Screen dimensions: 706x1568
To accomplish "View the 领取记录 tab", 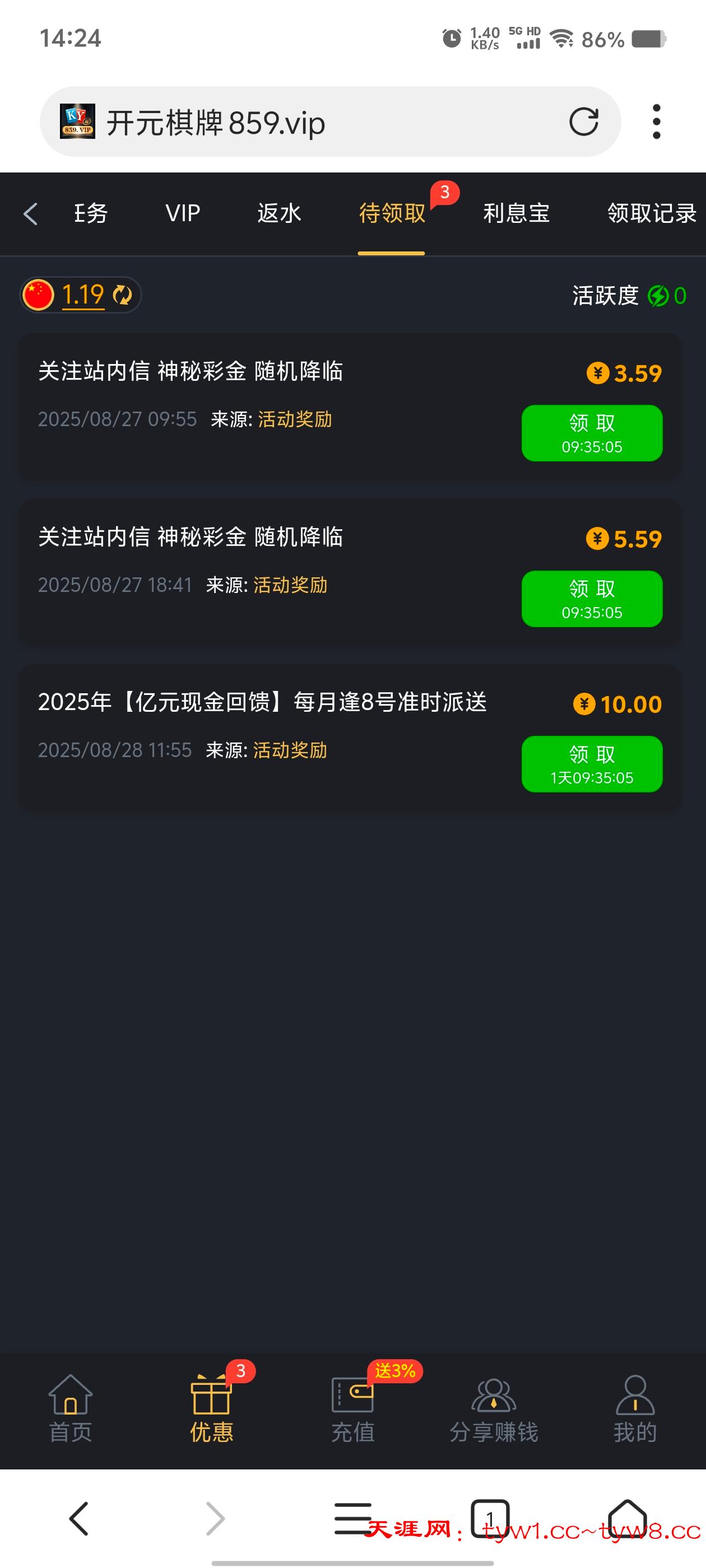I will (651, 214).
